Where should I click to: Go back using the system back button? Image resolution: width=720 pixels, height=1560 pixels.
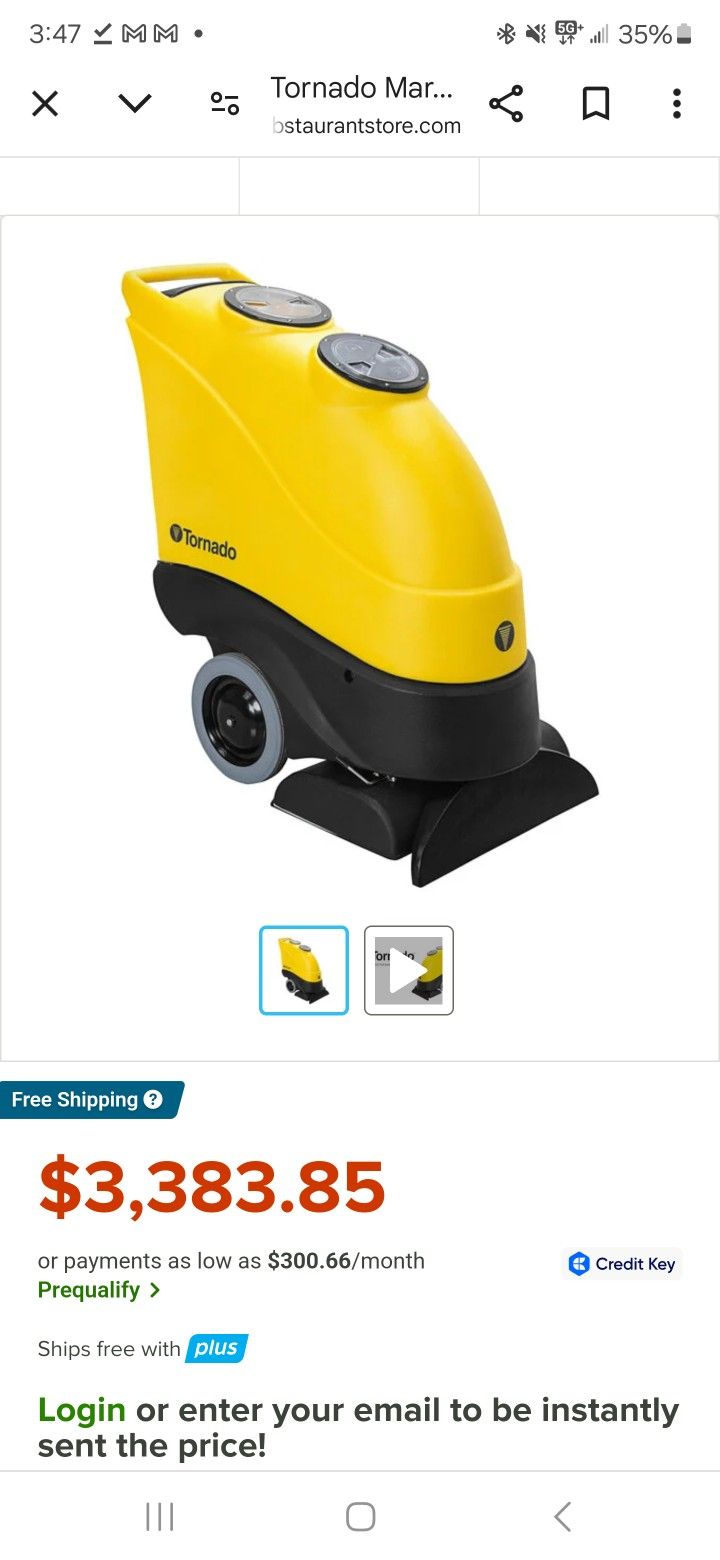click(x=563, y=1517)
